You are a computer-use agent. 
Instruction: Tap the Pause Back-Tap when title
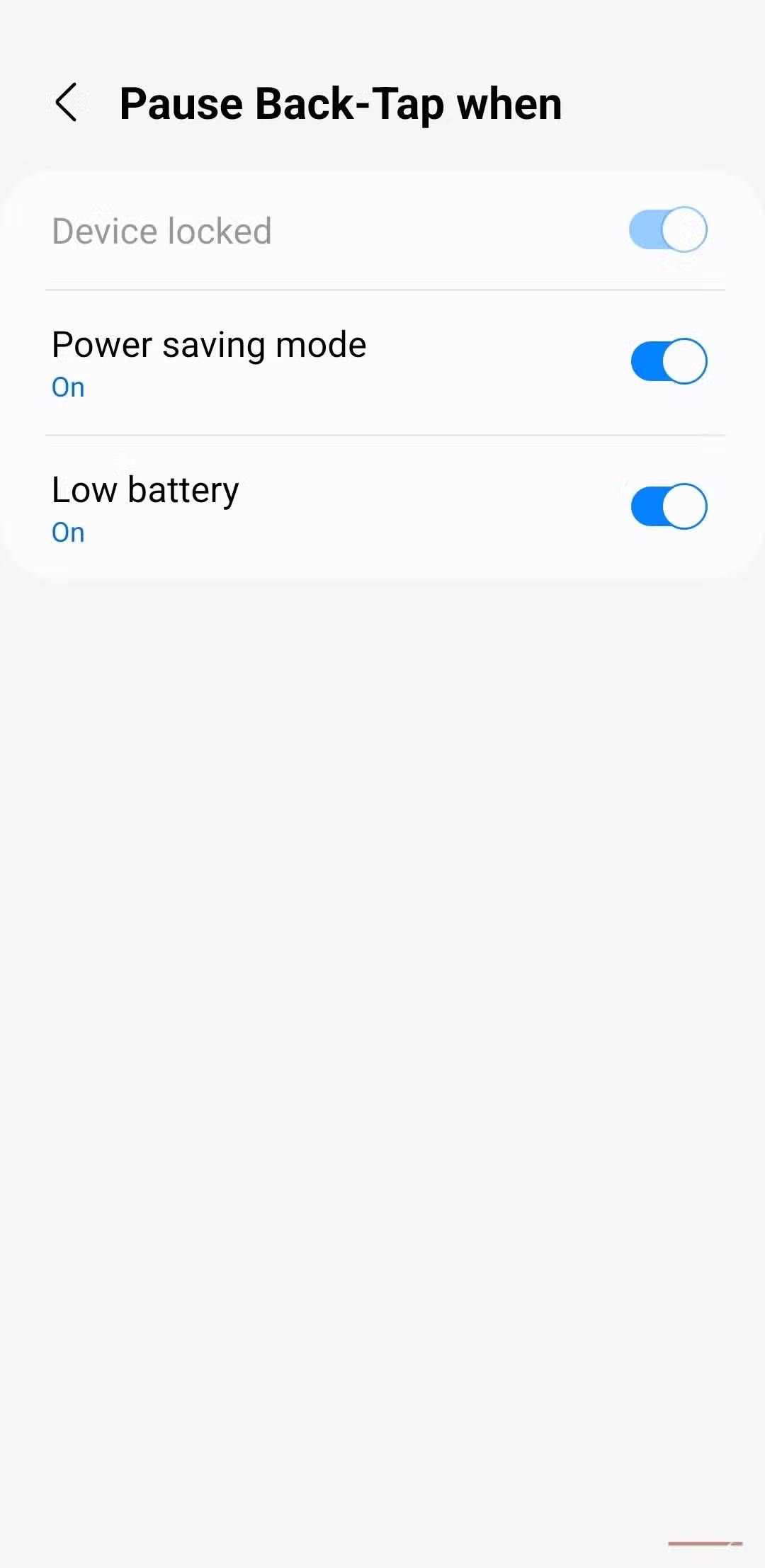tap(340, 103)
